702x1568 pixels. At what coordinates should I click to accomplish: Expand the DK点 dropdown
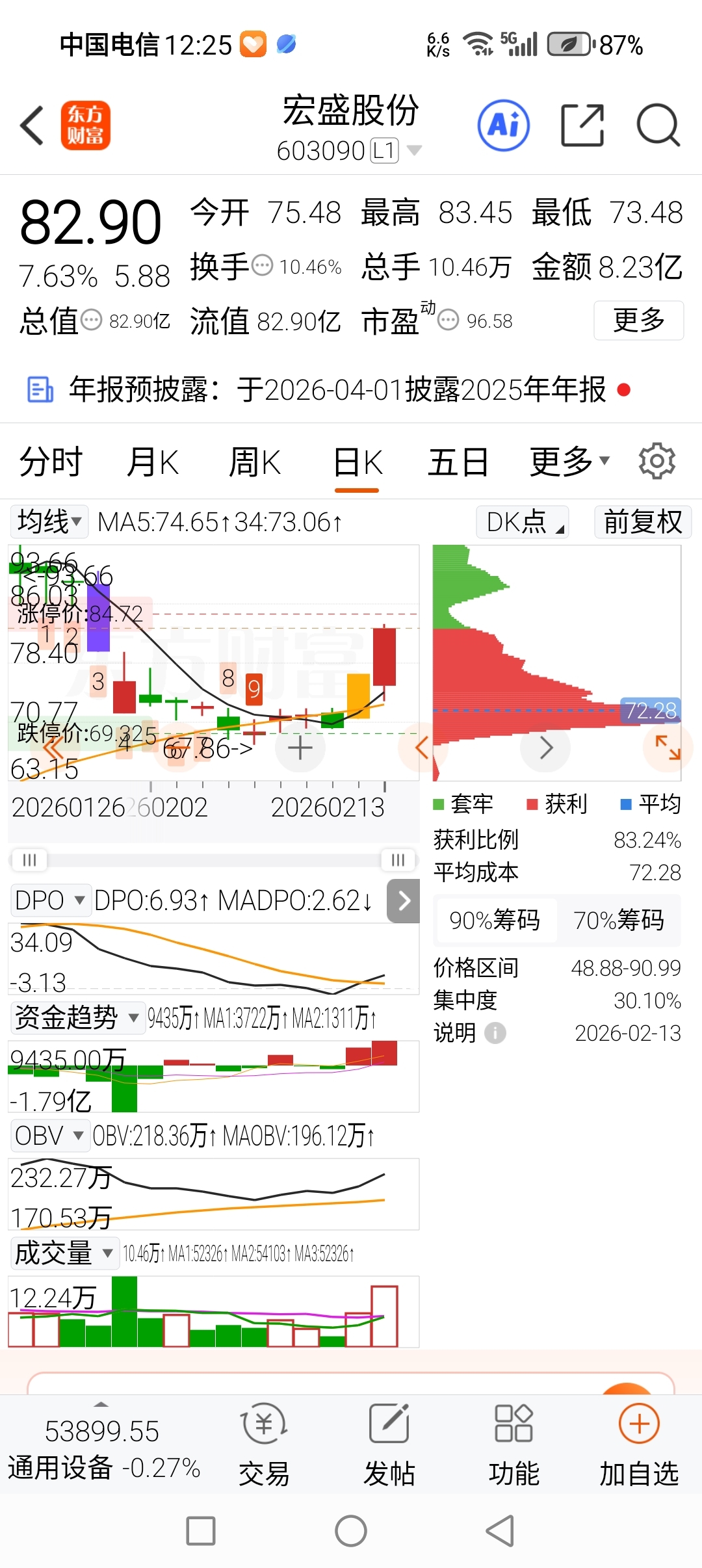coord(523,522)
